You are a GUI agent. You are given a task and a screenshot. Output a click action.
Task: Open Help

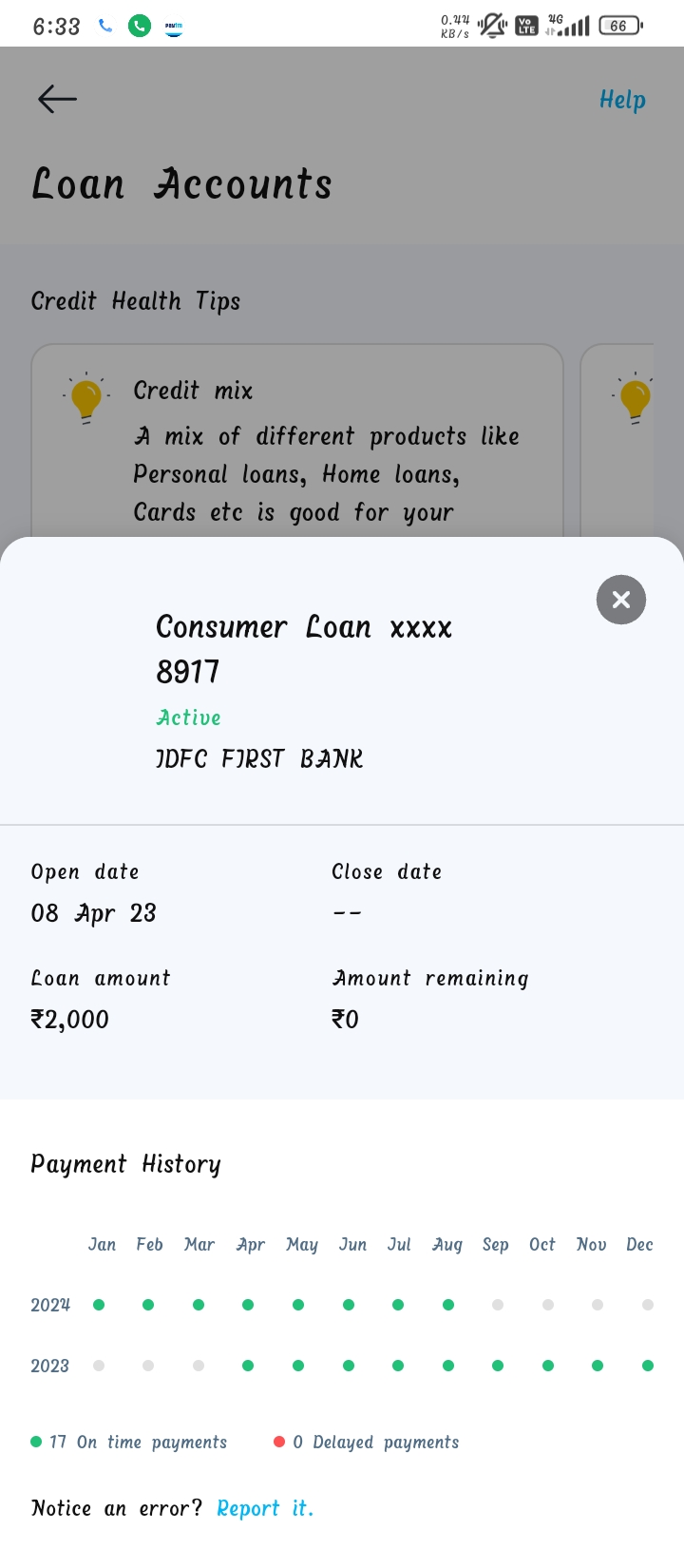point(622,100)
